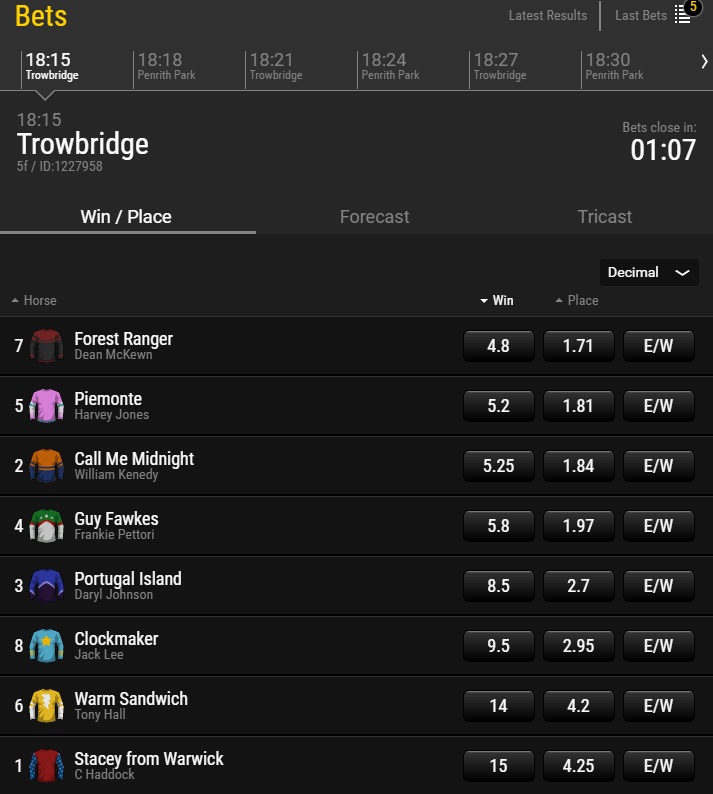Switch to the Forecast tab
The height and width of the screenshot is (794, 713).
pyautogui.click(x=374, y=217)
